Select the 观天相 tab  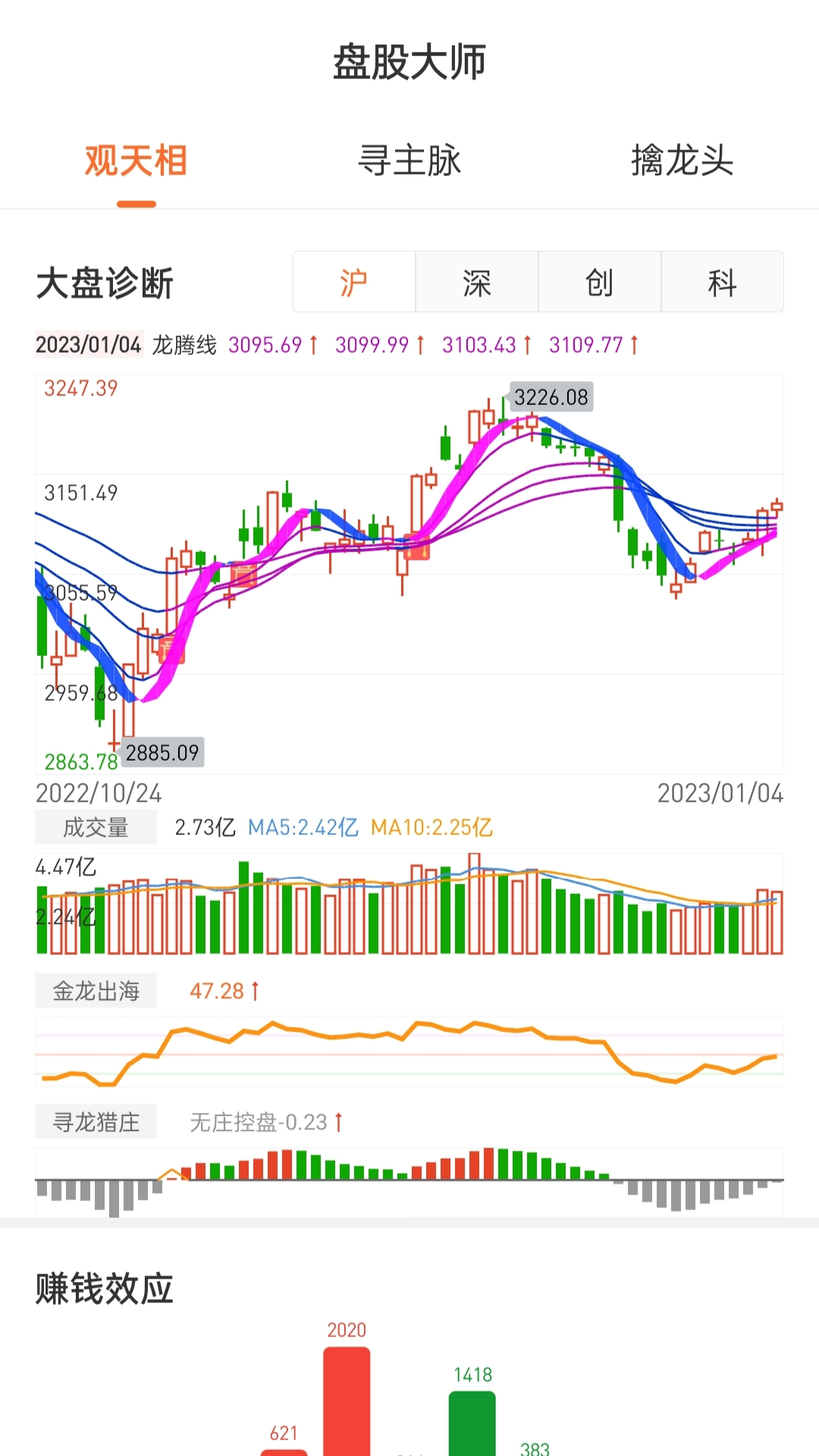pyautogui.click(x=136, y=162)
